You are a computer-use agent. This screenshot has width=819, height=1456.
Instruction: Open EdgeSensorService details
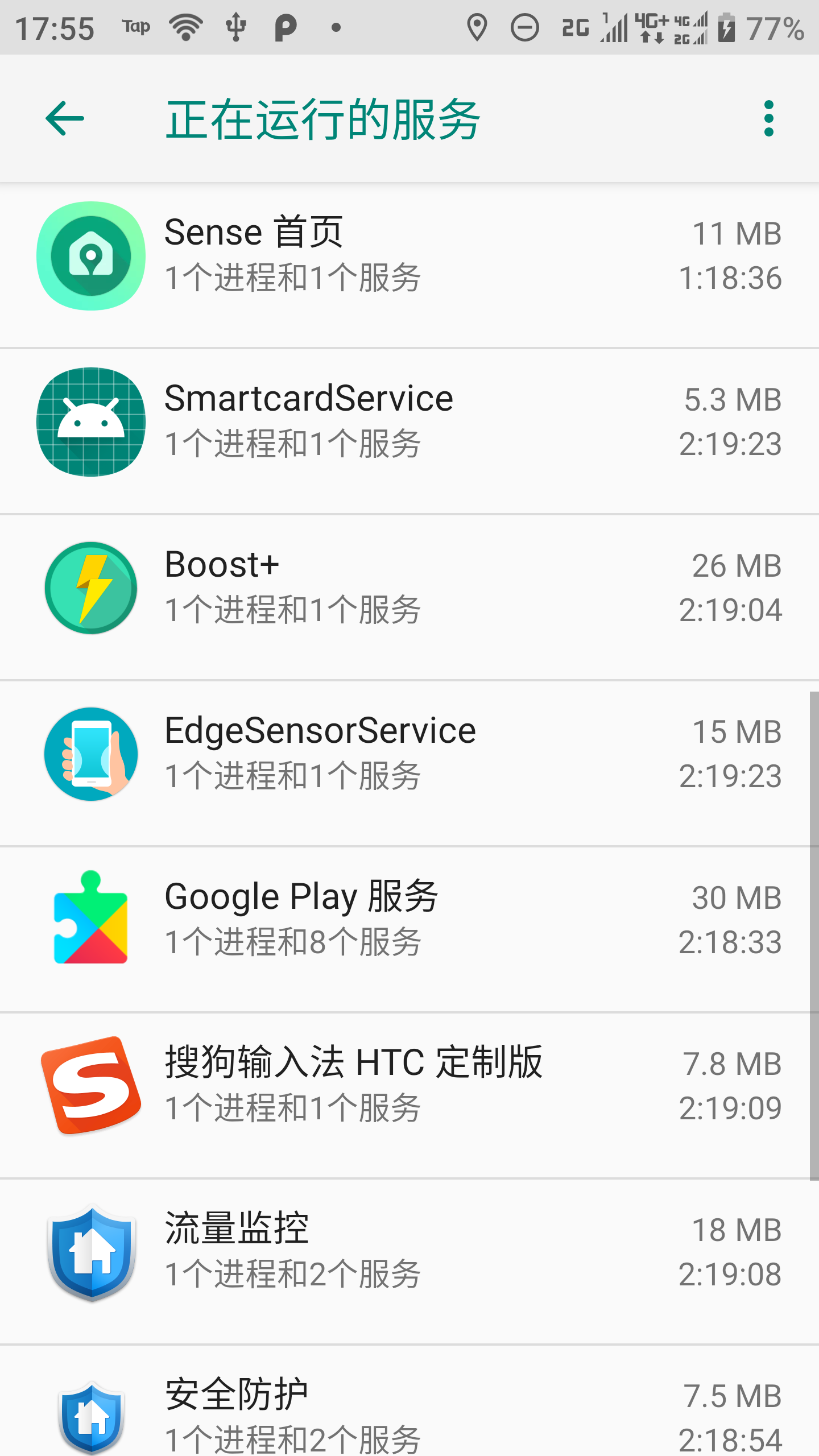[409, 754]
